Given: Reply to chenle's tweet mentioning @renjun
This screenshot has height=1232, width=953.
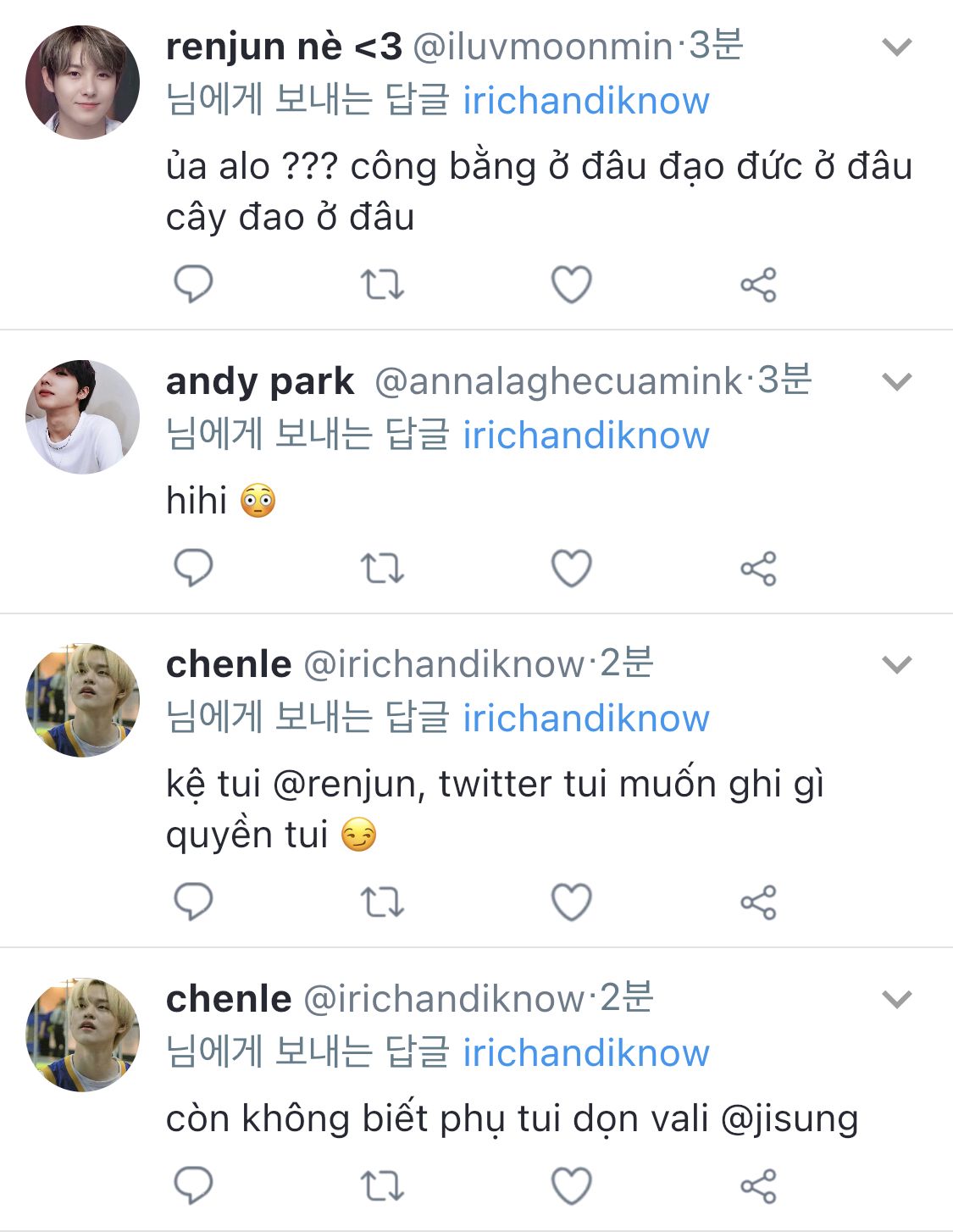Looking at the screenshot, I should (193, 902).
